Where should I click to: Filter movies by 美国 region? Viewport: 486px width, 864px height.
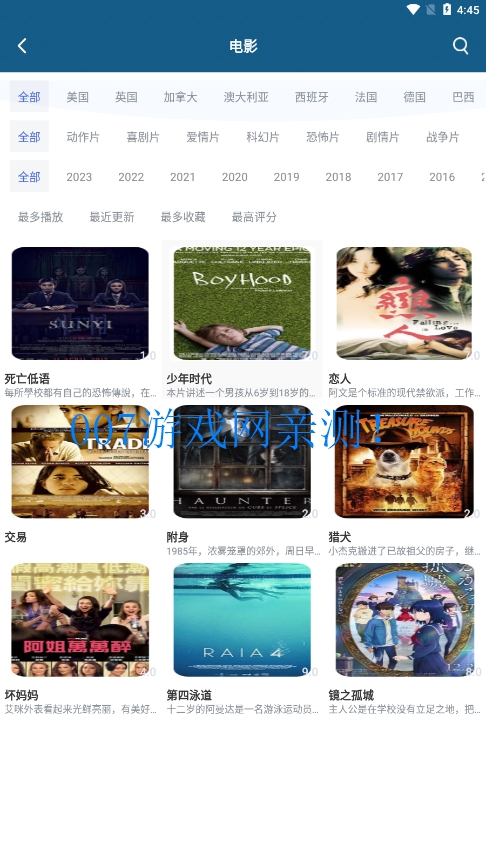pos(78,97)
